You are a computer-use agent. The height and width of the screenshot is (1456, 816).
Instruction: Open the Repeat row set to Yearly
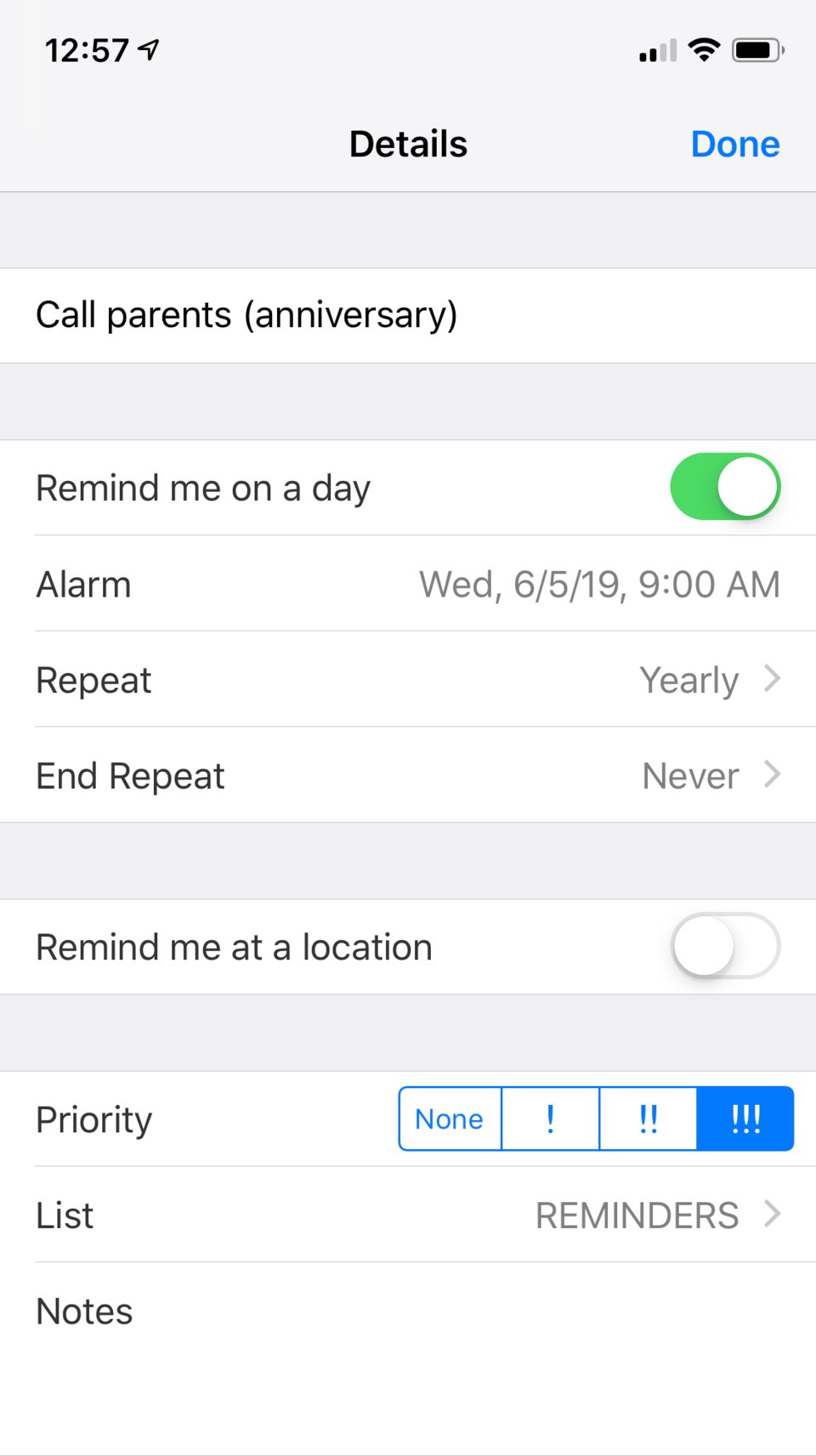(408, 680)
